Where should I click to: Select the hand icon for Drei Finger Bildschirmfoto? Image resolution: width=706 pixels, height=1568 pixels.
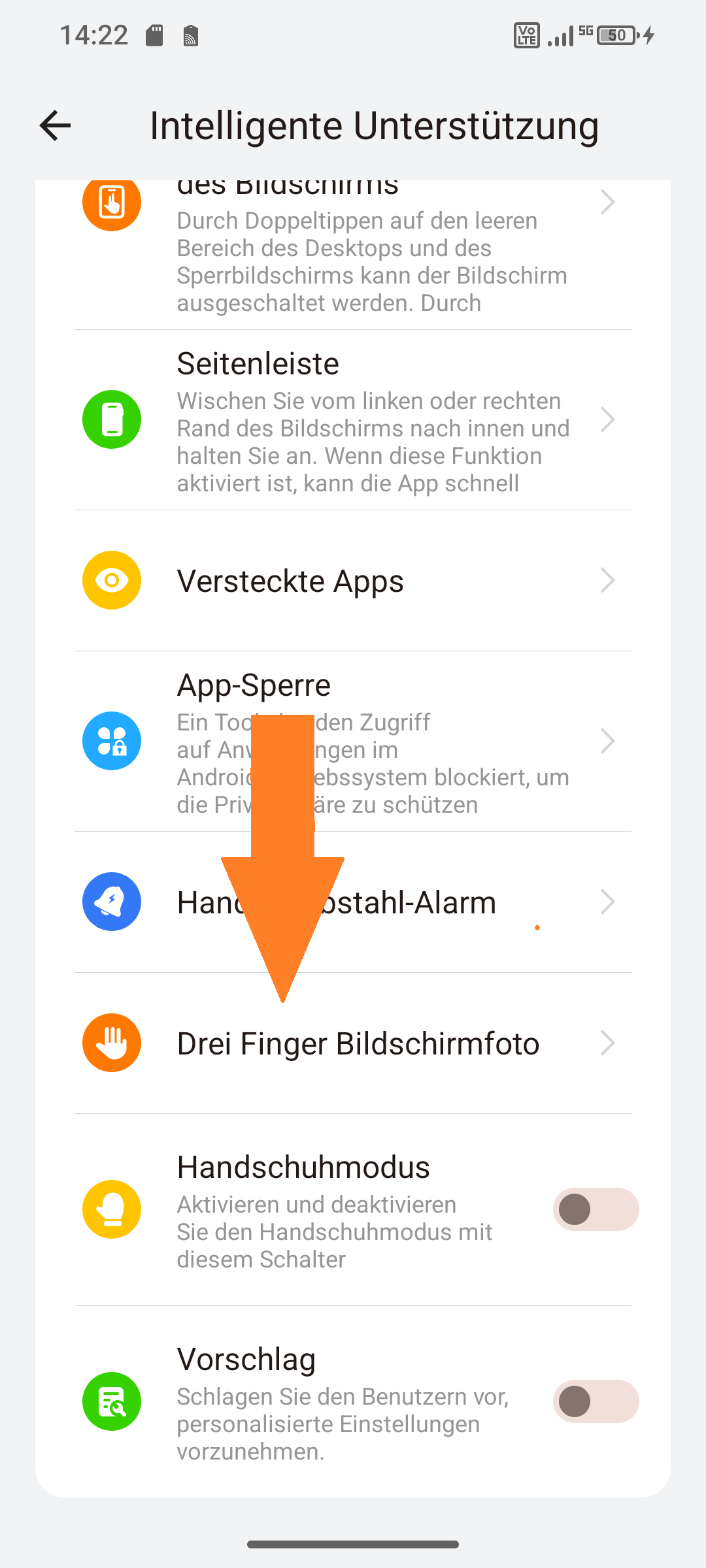[111, 1043]
